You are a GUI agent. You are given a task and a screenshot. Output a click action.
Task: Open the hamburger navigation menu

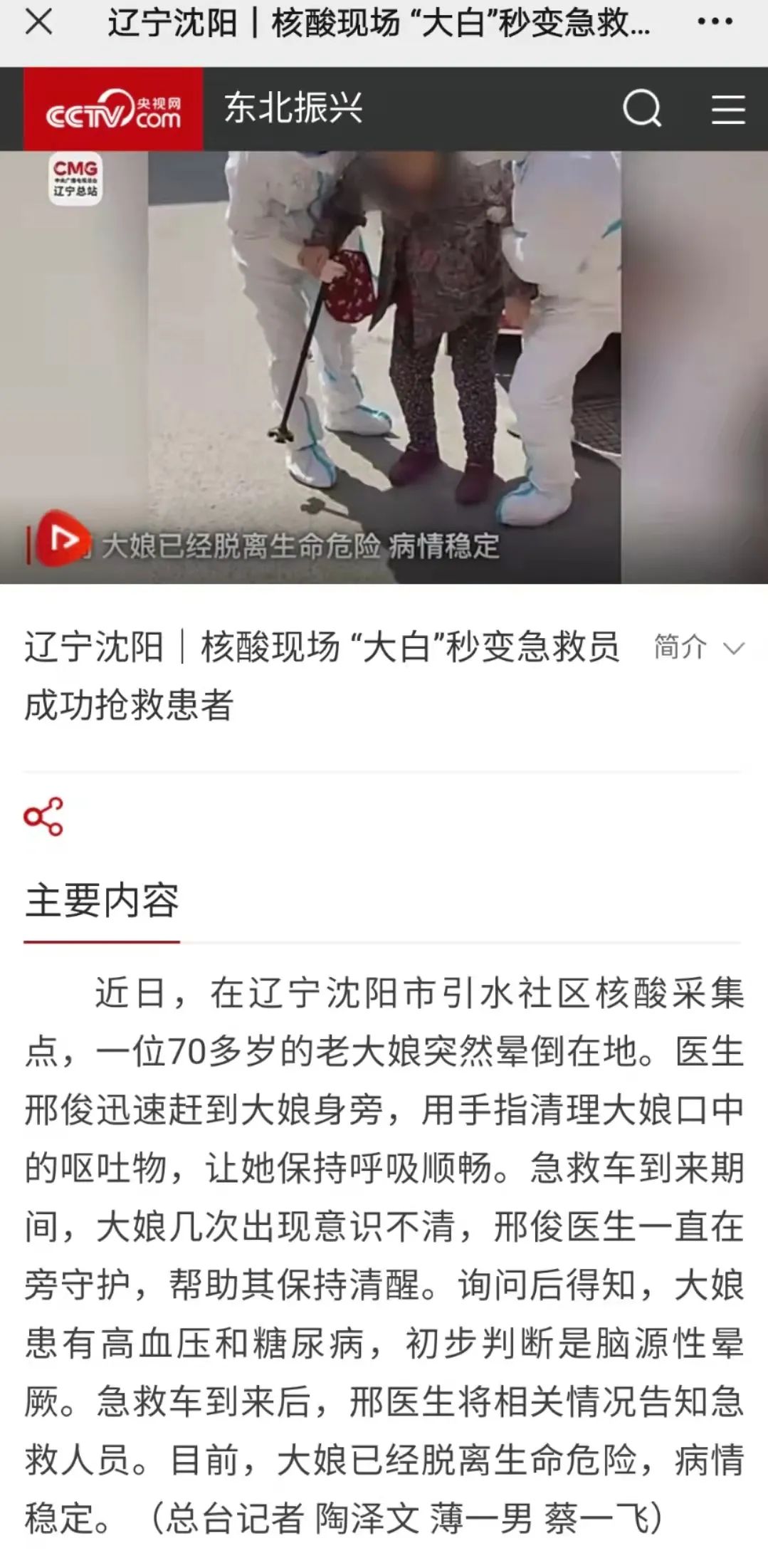click(728, 109)
